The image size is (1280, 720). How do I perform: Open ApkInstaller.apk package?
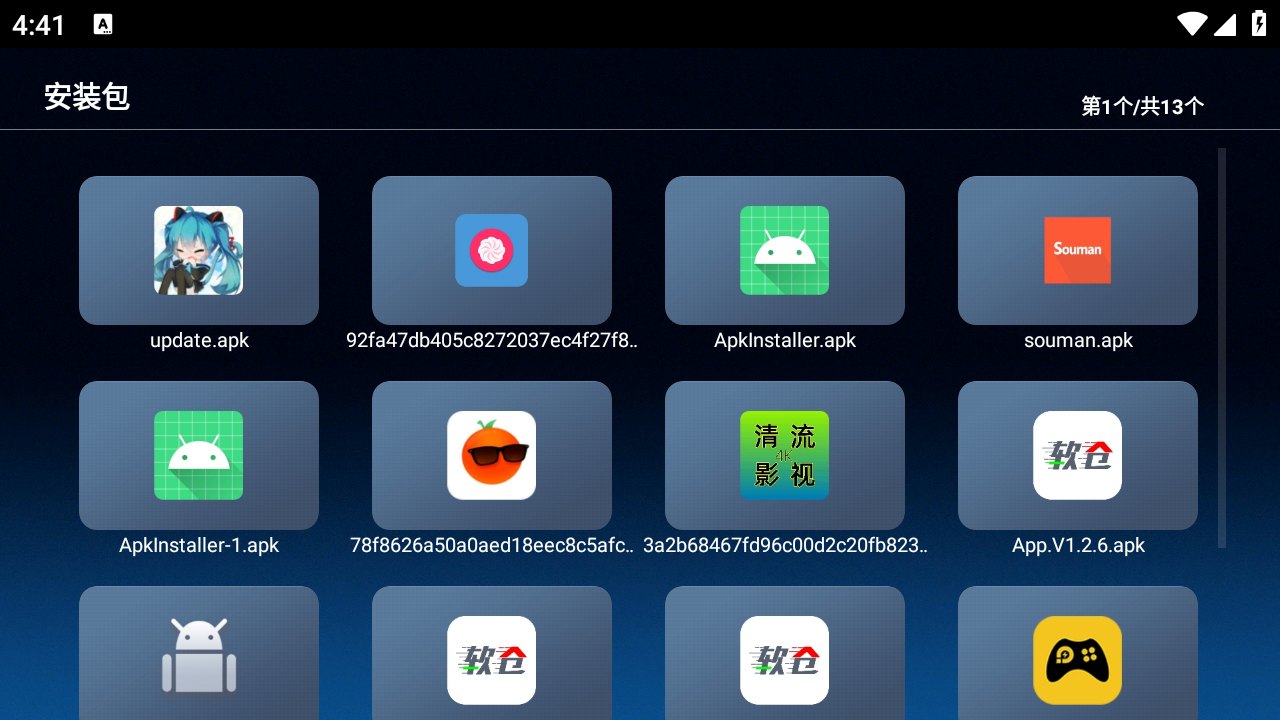[784, 251]
